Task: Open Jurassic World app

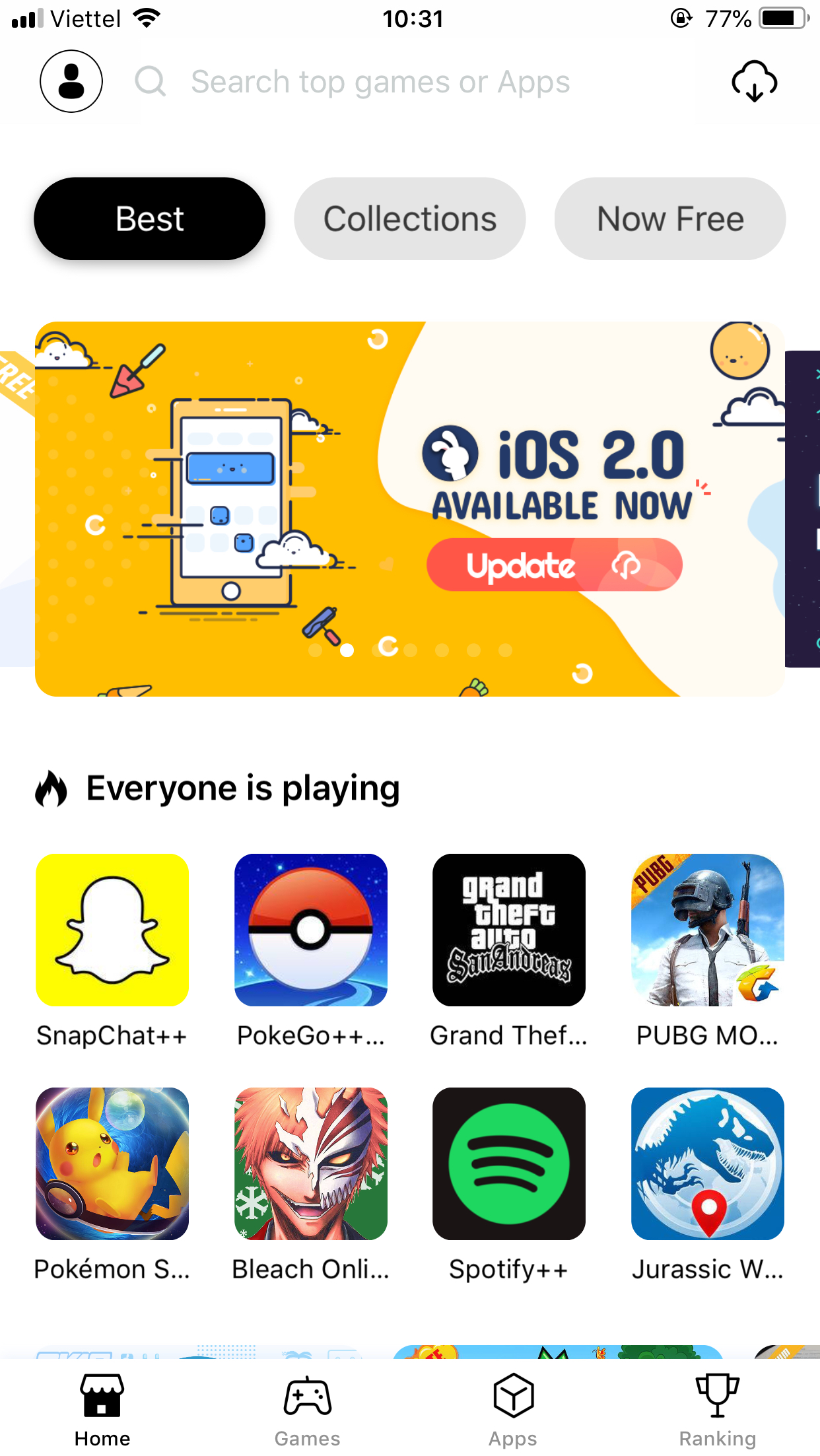Action: tap(707, 1163)
